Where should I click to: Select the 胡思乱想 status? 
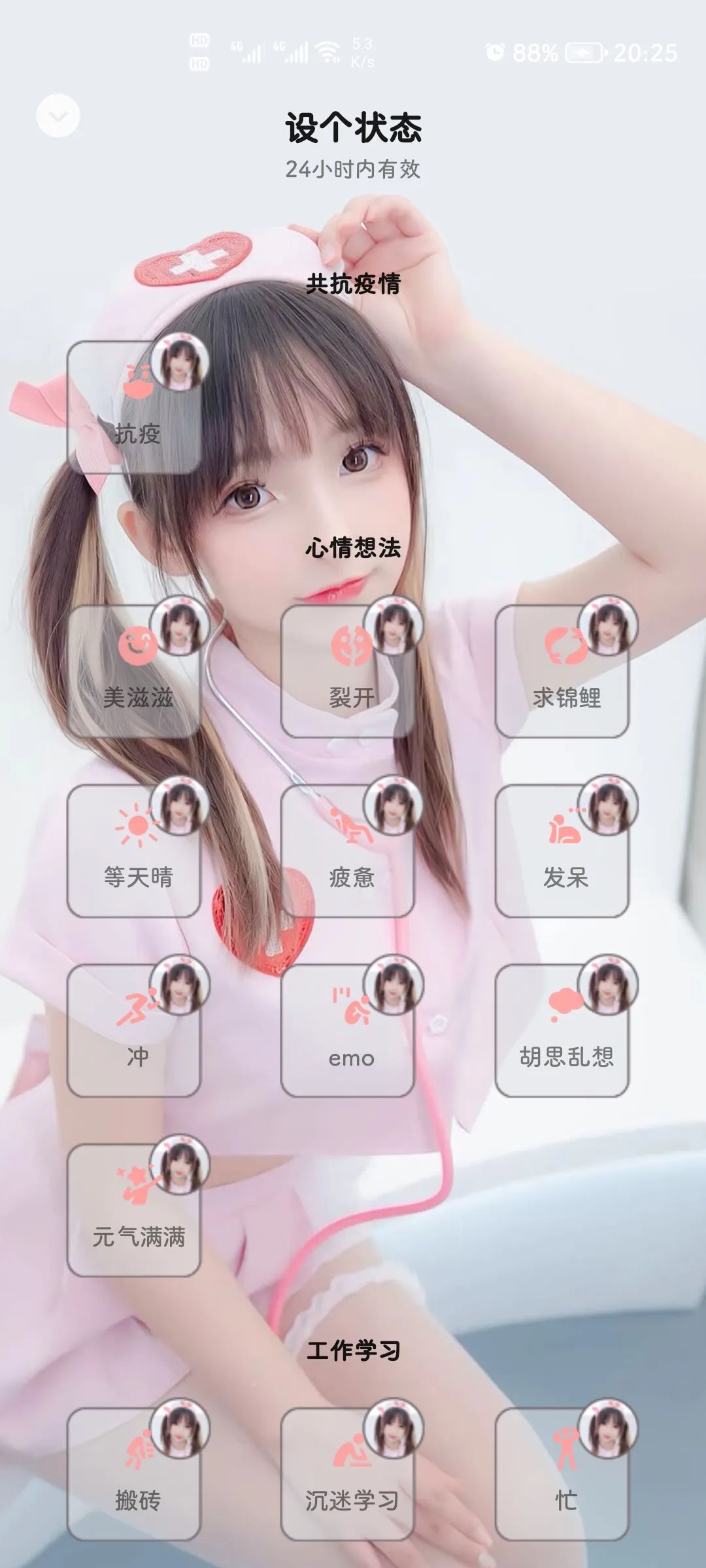(562, 1031)
